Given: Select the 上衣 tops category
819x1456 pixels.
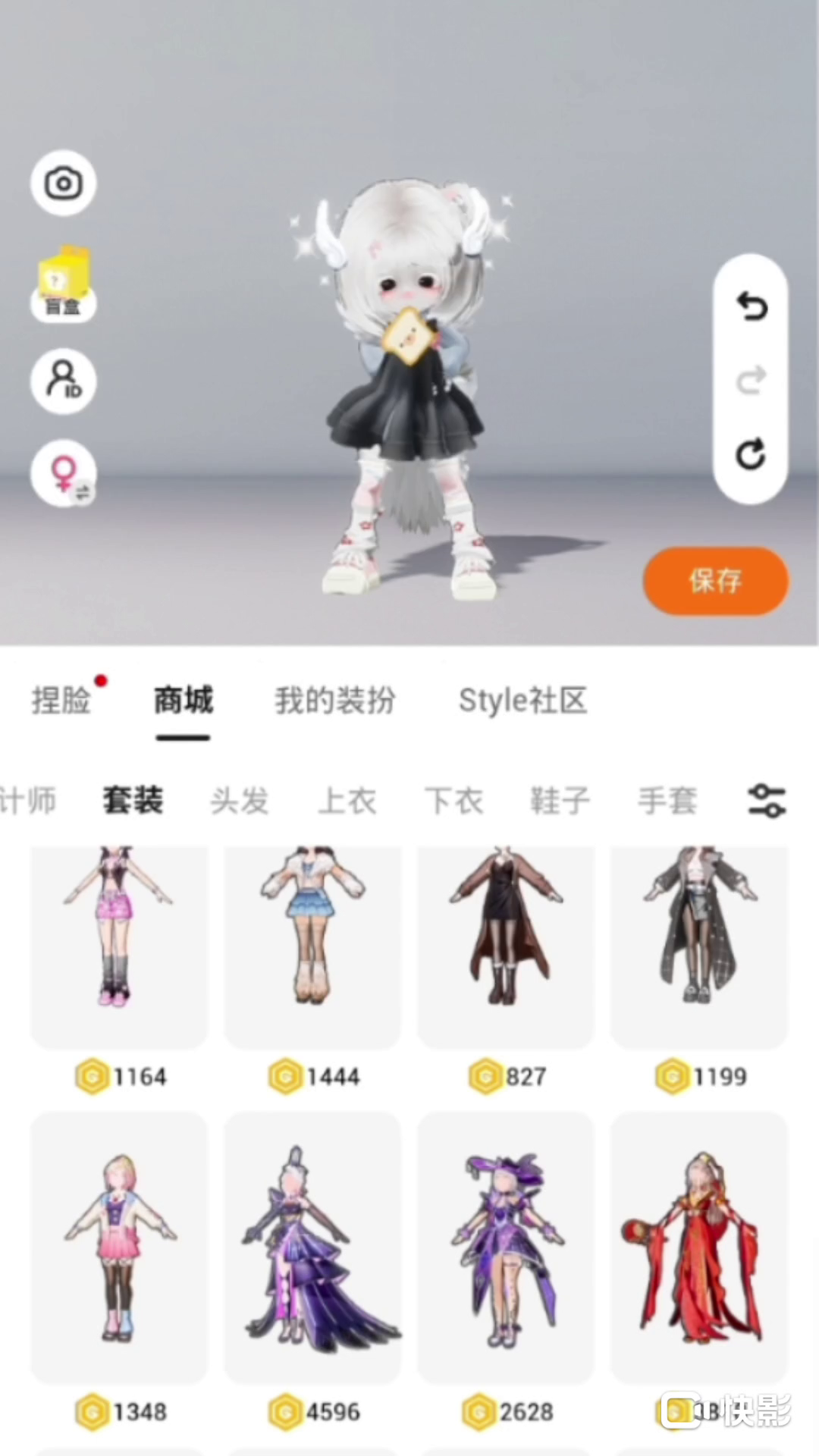Looking at the screenshot, I should 347,801.
